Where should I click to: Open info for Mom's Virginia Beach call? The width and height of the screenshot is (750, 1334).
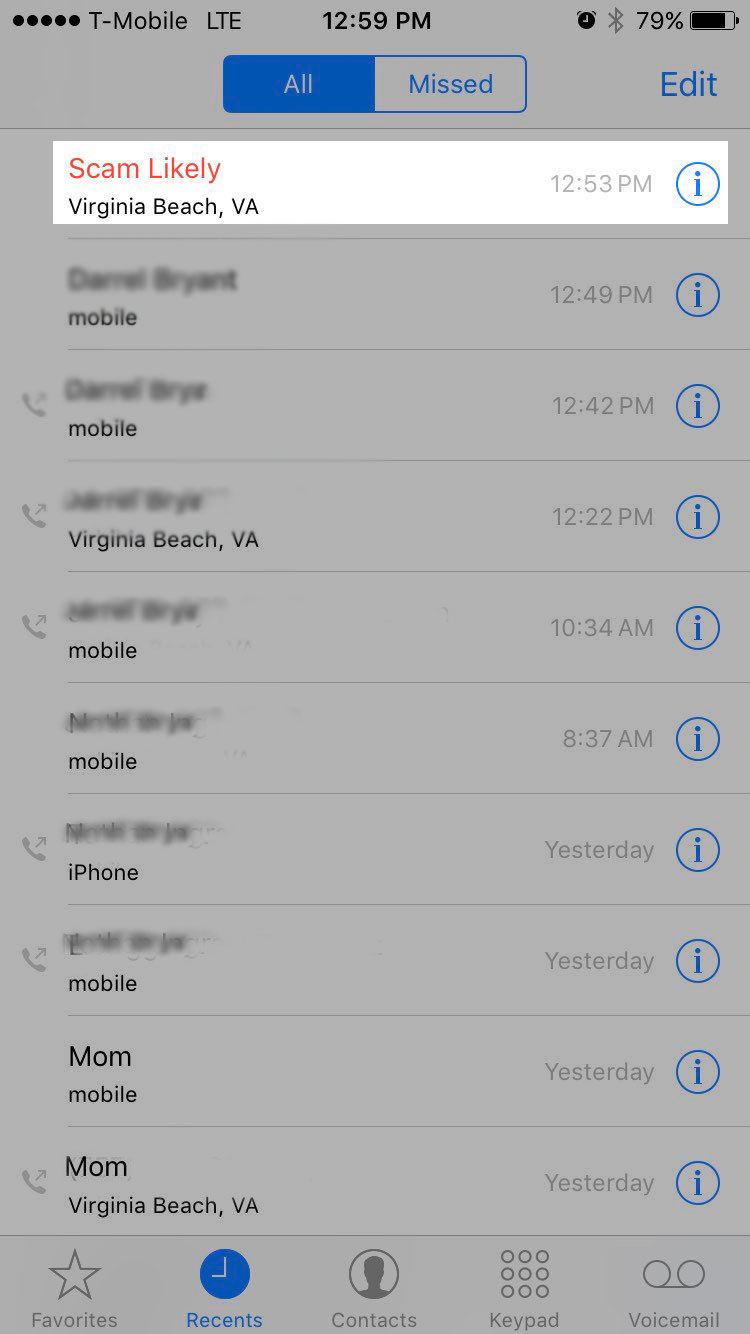click(x=698, y=1183)
